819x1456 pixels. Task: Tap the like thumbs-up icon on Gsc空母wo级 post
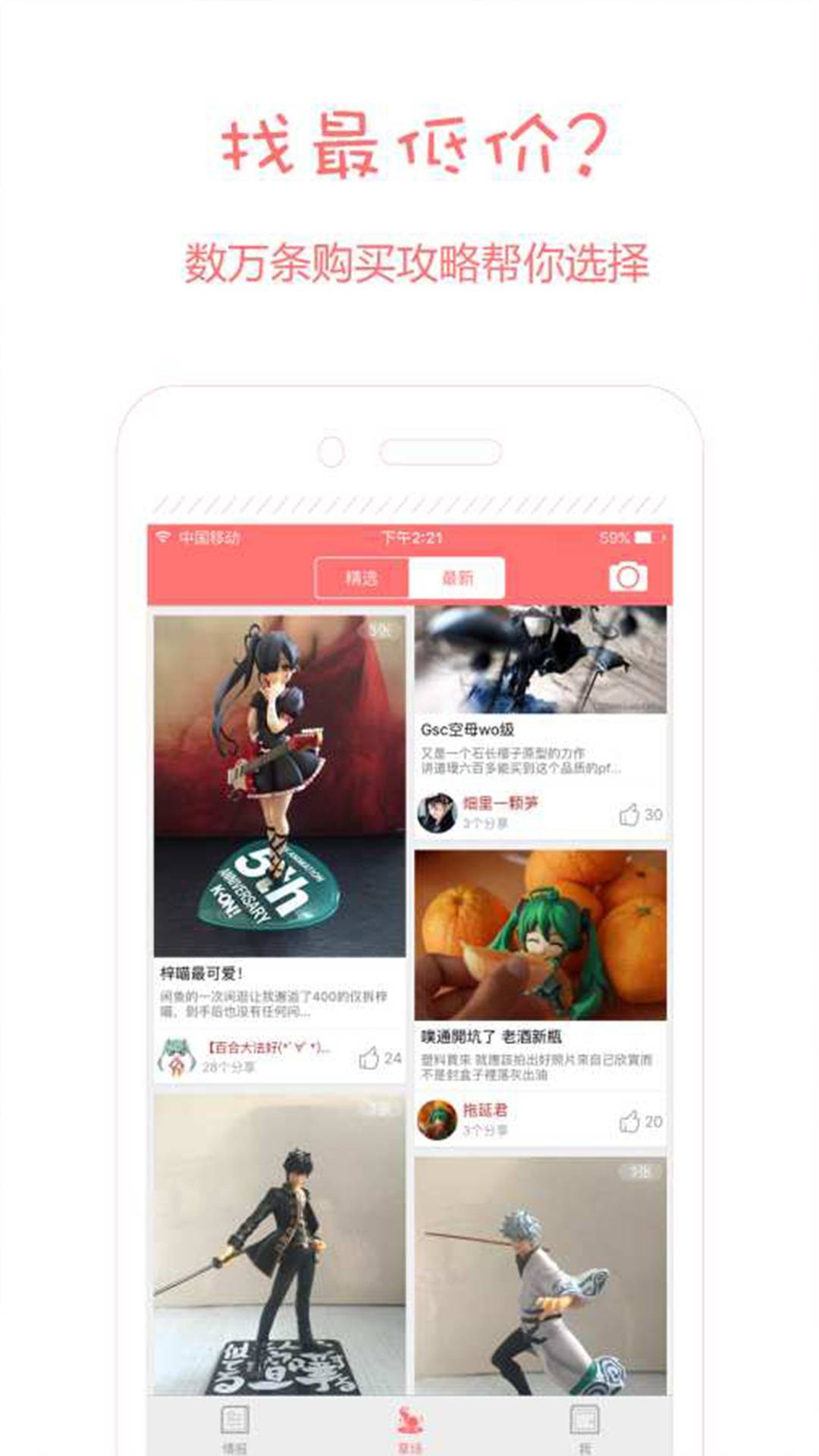628,815
